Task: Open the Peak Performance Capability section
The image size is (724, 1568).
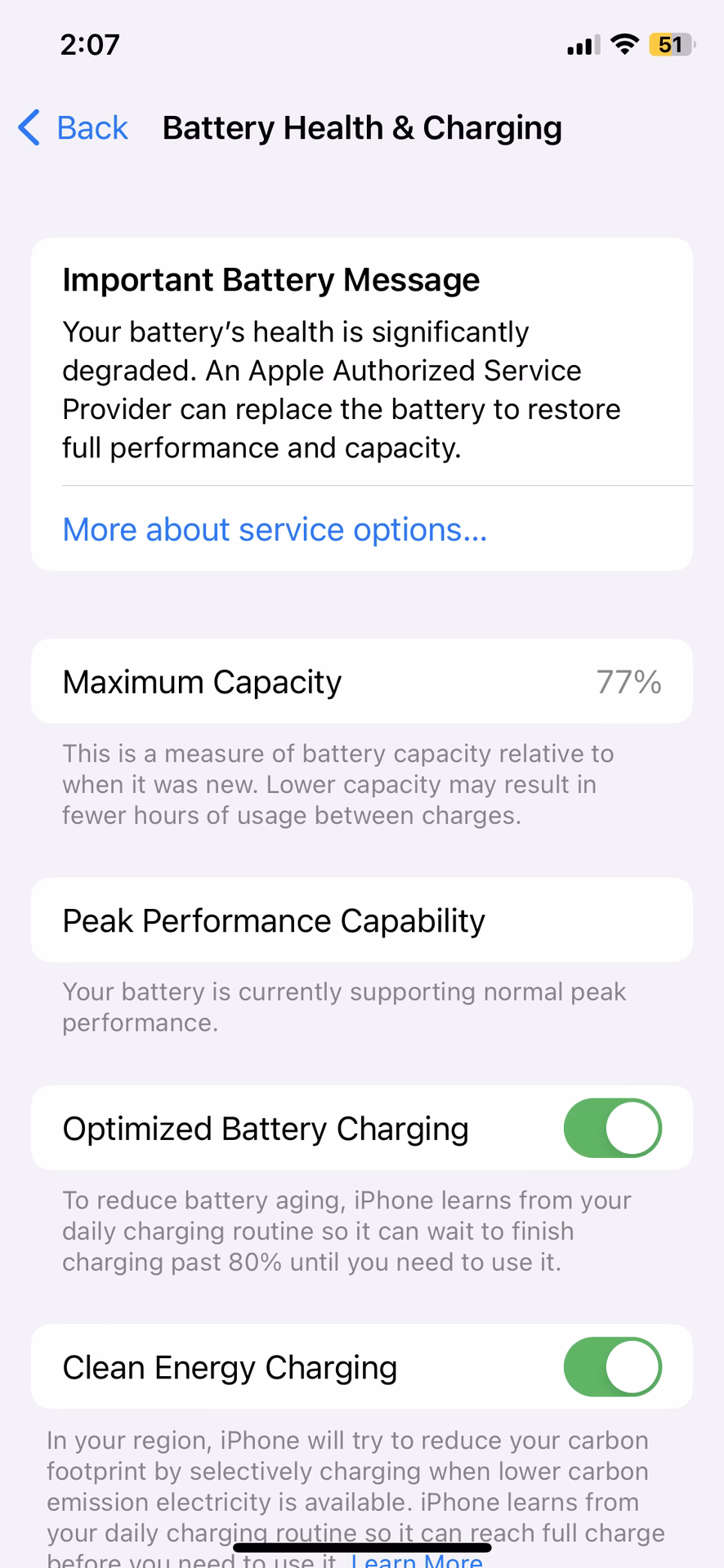Action: 362,920
